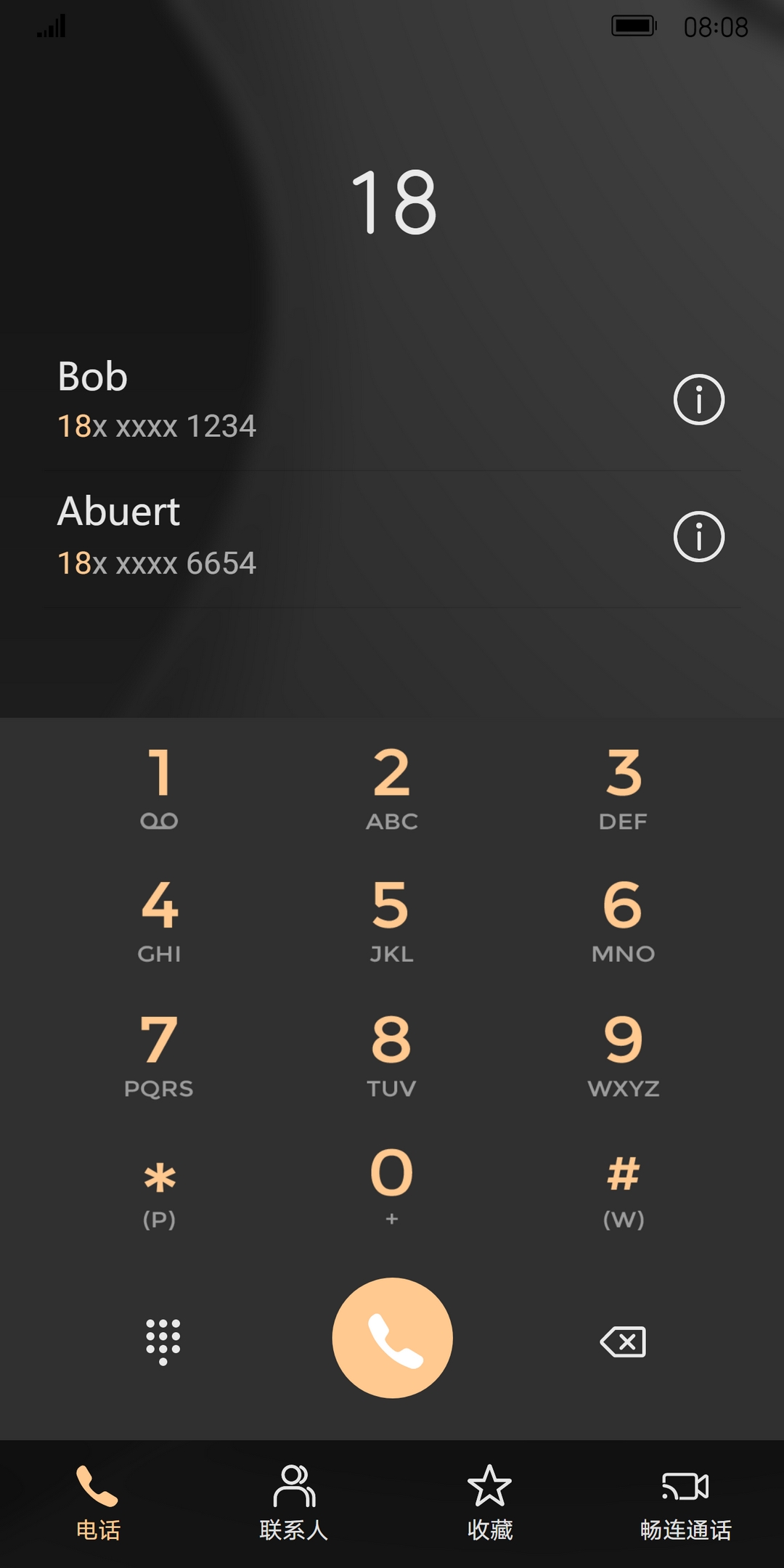This screenshot has width=784, height=1568.
Task: Tap the 6 MNO key
Action: coord(623,920)
